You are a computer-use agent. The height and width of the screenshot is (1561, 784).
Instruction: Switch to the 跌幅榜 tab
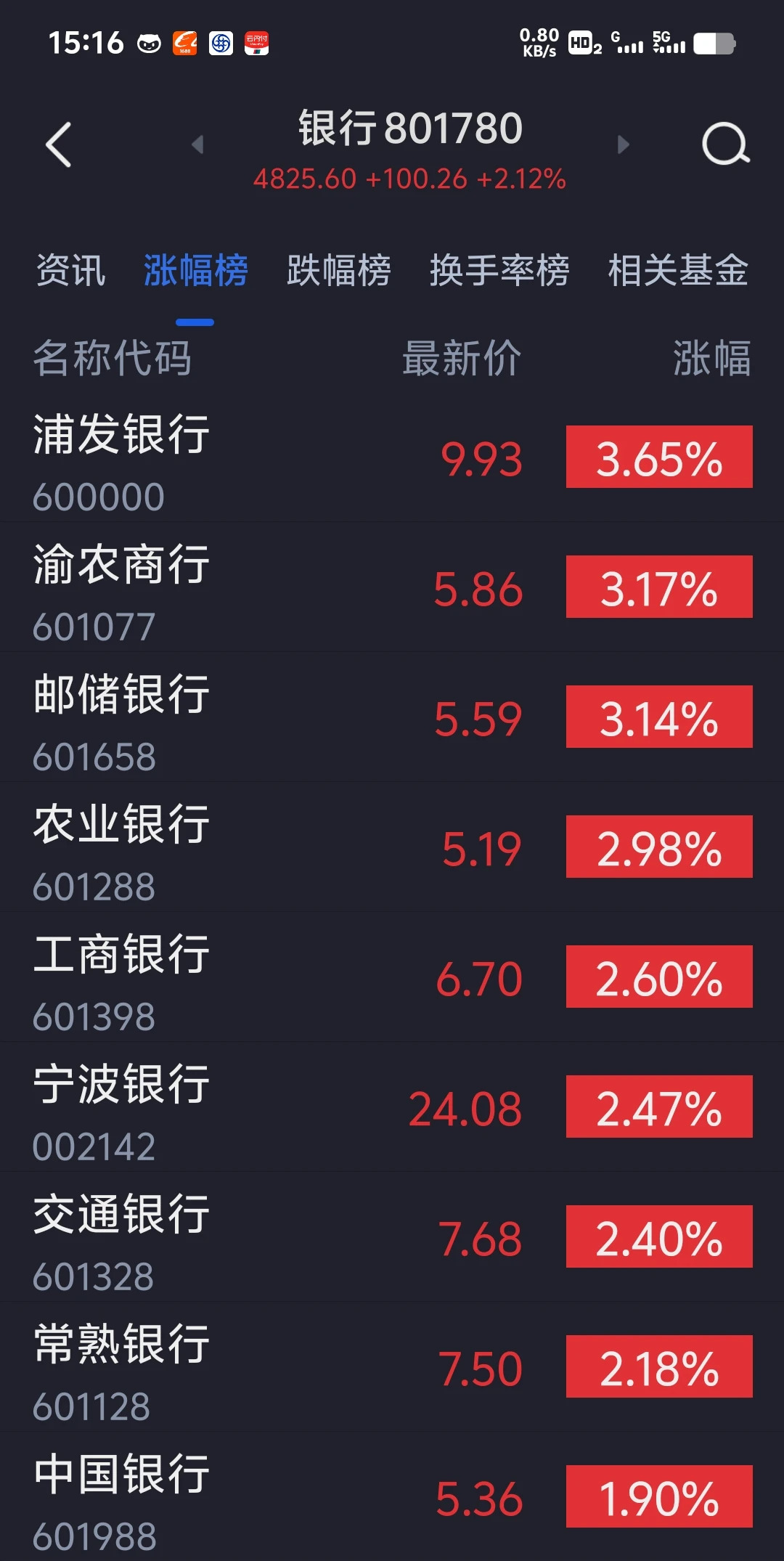coord(339,270)
